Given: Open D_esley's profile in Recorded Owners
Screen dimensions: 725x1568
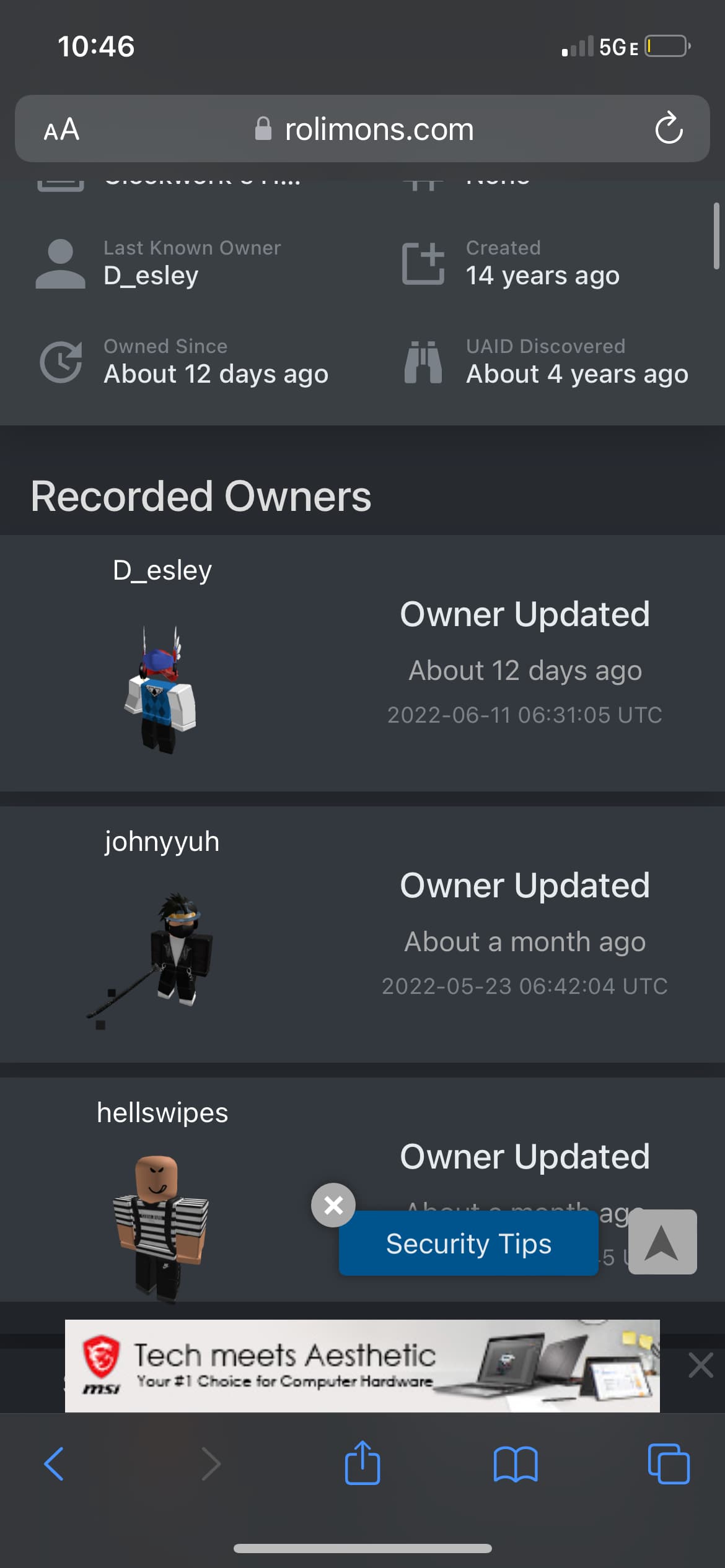Looking at the screenshot, I should (x=162, y=570).
